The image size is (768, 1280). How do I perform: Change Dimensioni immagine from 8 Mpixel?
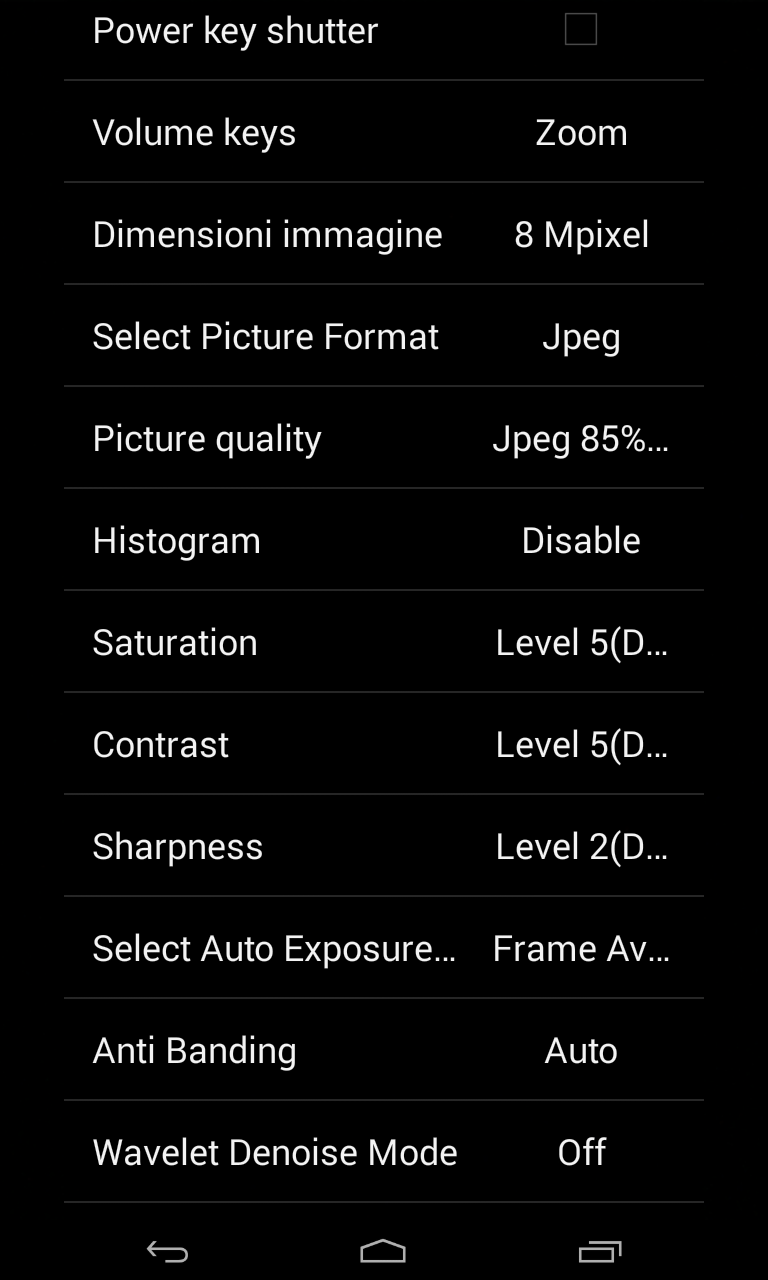[384, 234]
